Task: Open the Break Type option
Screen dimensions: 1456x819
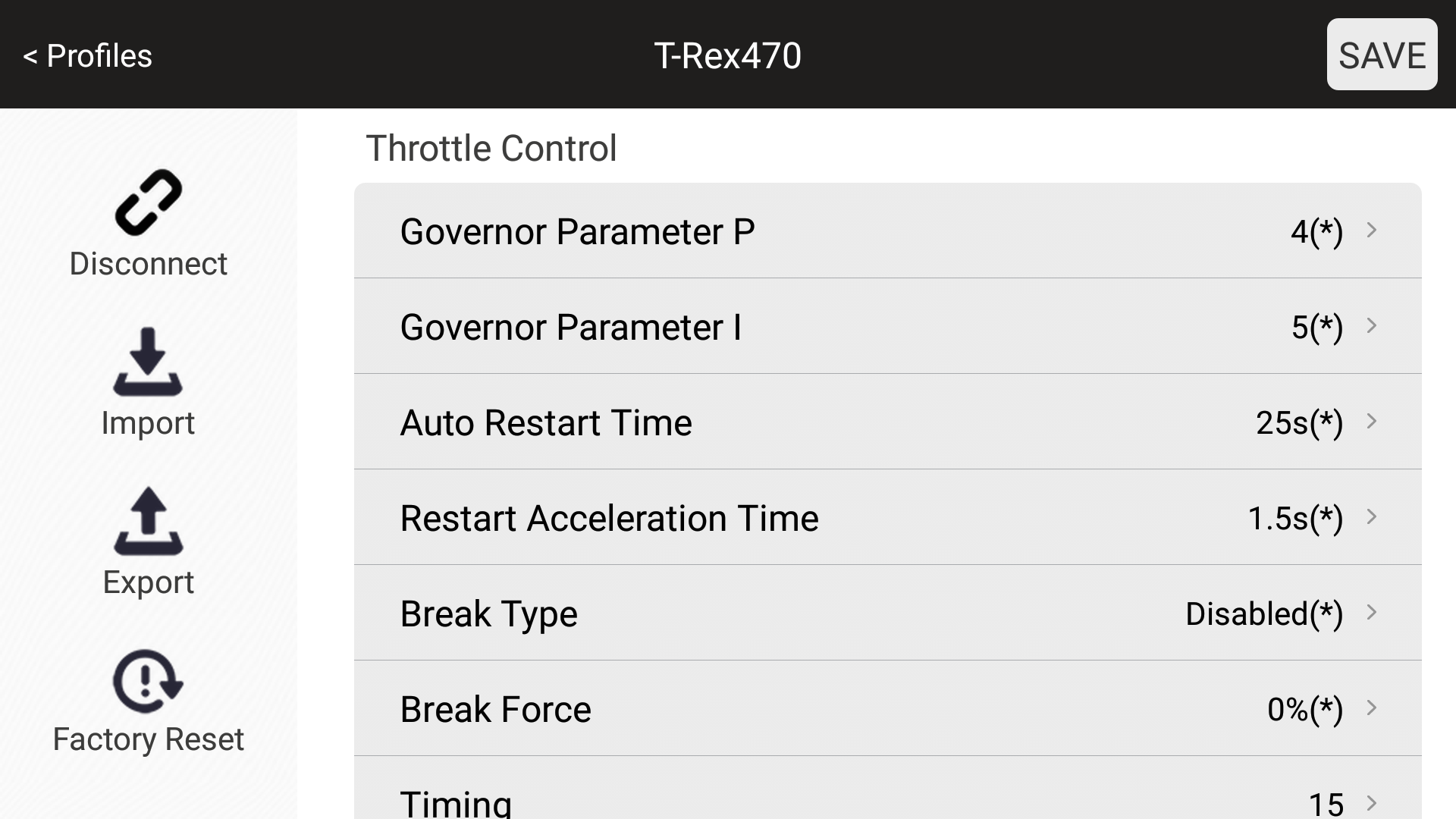Action: click(887, 613)
